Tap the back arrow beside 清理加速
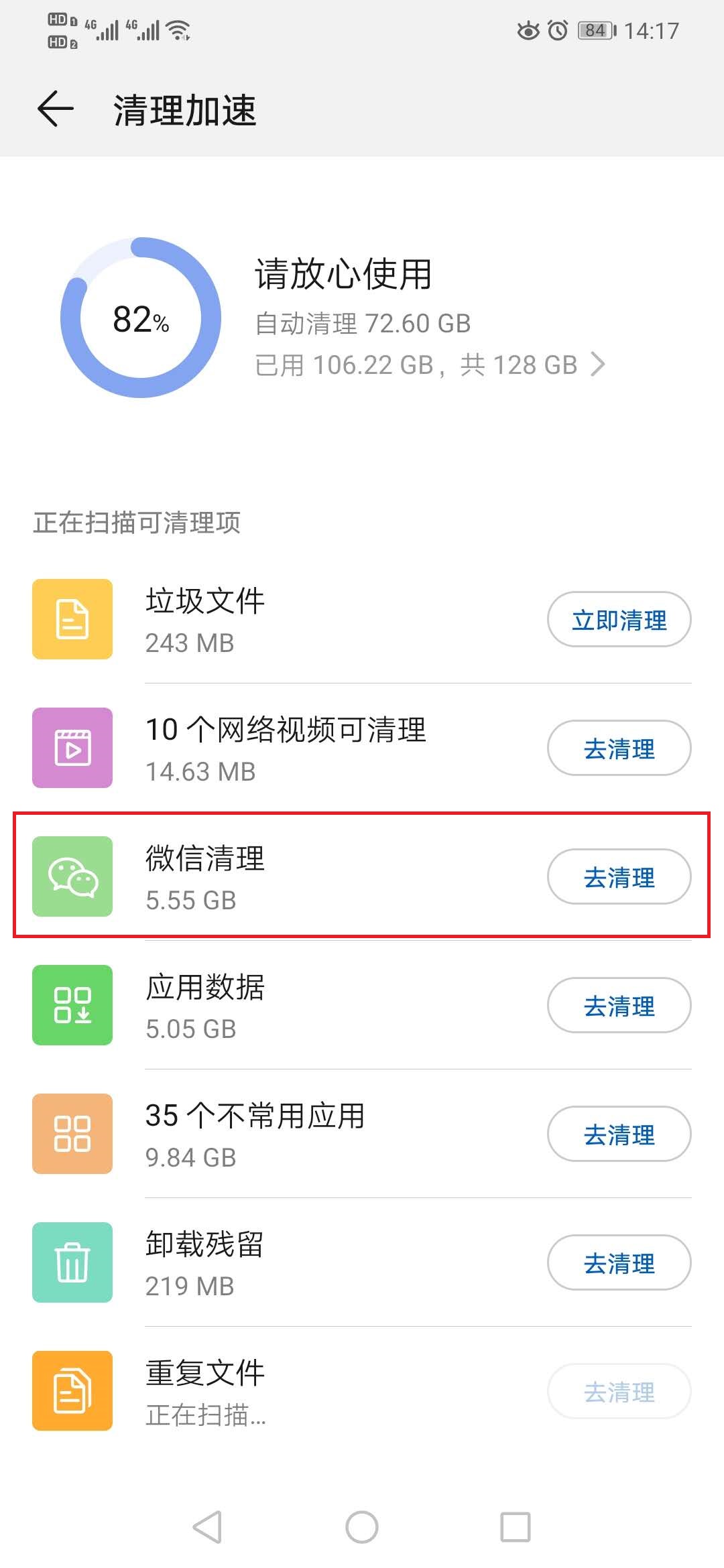 coord(54,109)
